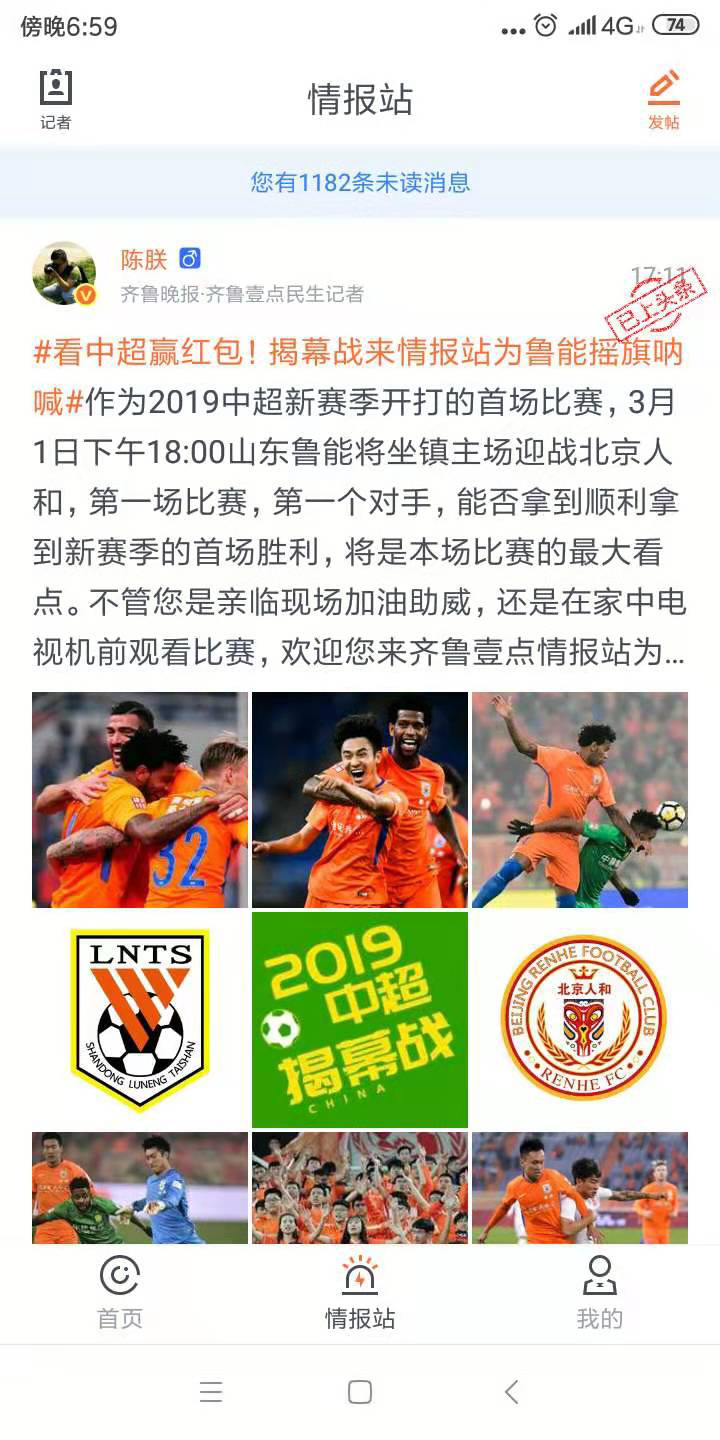View the Beijing Renhe FC logo image
This screenshot has height=1440, width=720.
[580, 1020]
